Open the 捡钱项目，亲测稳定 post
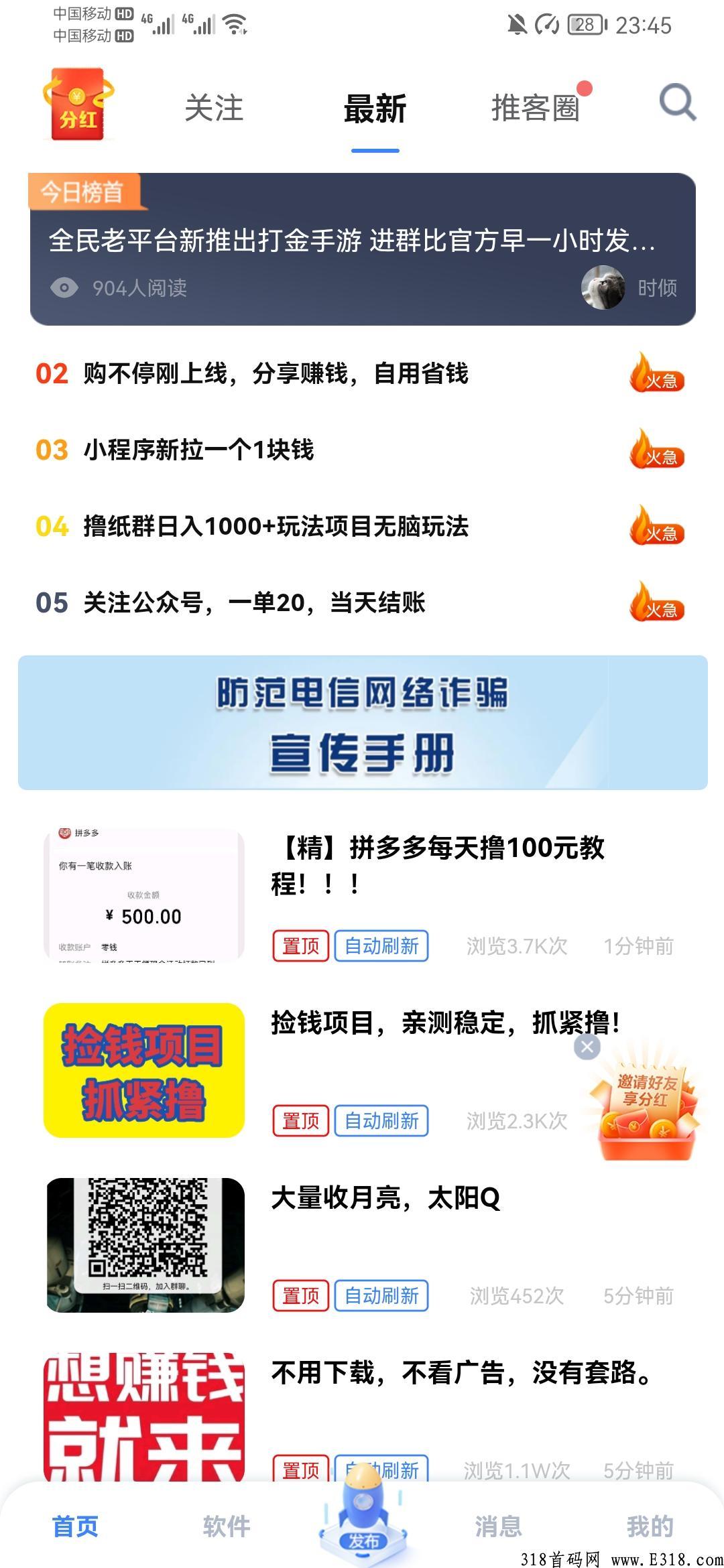Screen dimensions: 724x1568 click(429, 1023)
